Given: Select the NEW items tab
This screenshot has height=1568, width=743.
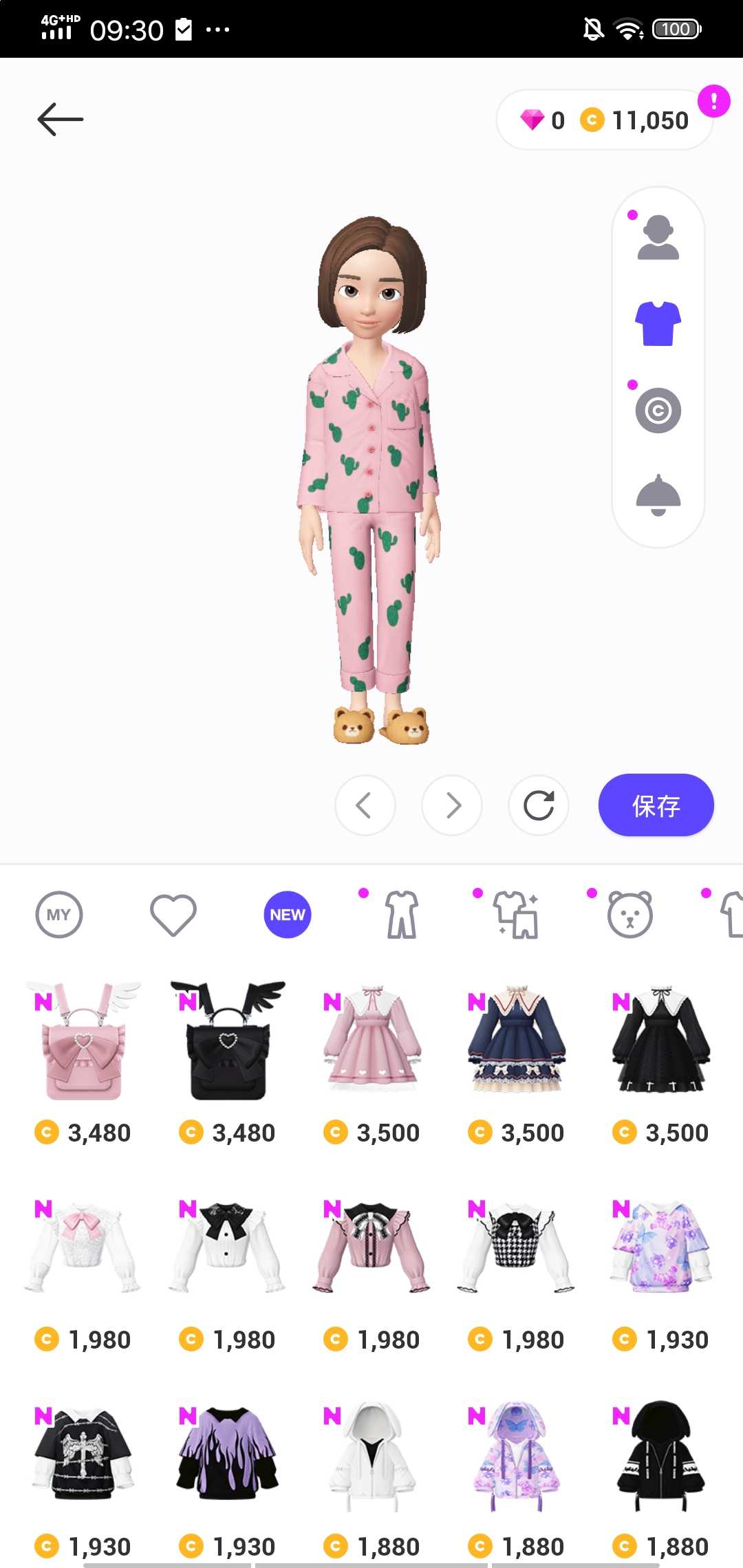Looking at the screenshot, I should 288,915.
